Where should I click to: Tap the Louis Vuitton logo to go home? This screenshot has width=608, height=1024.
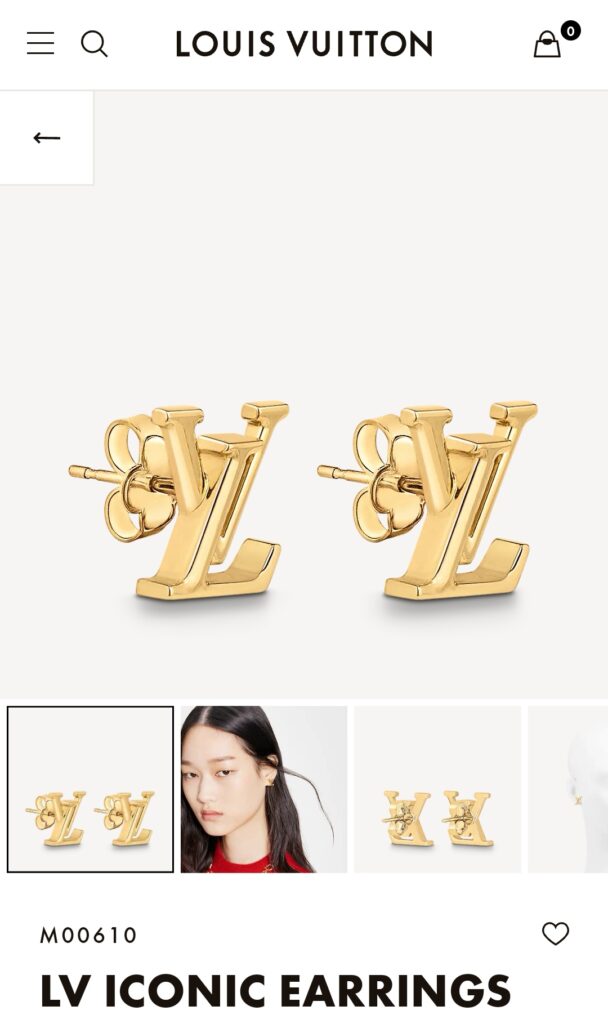[304, 44]
